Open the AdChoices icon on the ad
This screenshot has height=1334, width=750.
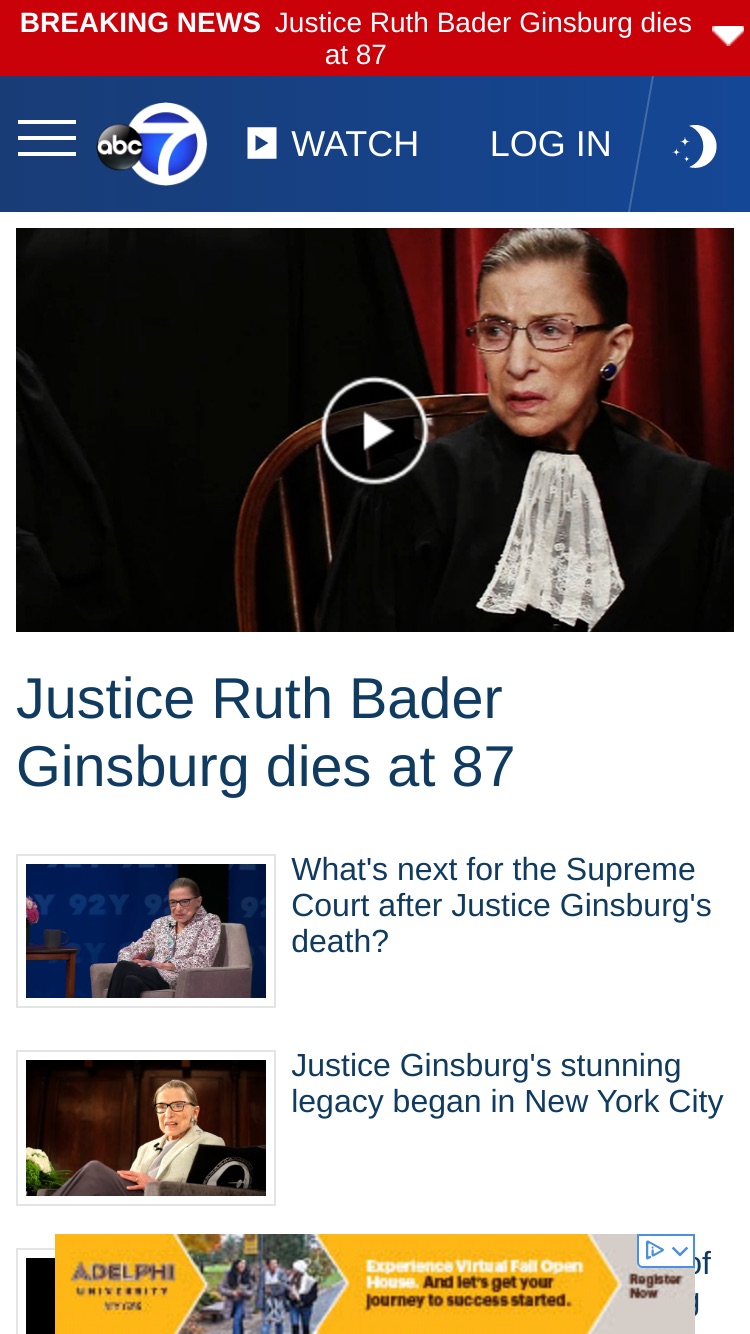tap(666, 1250)
